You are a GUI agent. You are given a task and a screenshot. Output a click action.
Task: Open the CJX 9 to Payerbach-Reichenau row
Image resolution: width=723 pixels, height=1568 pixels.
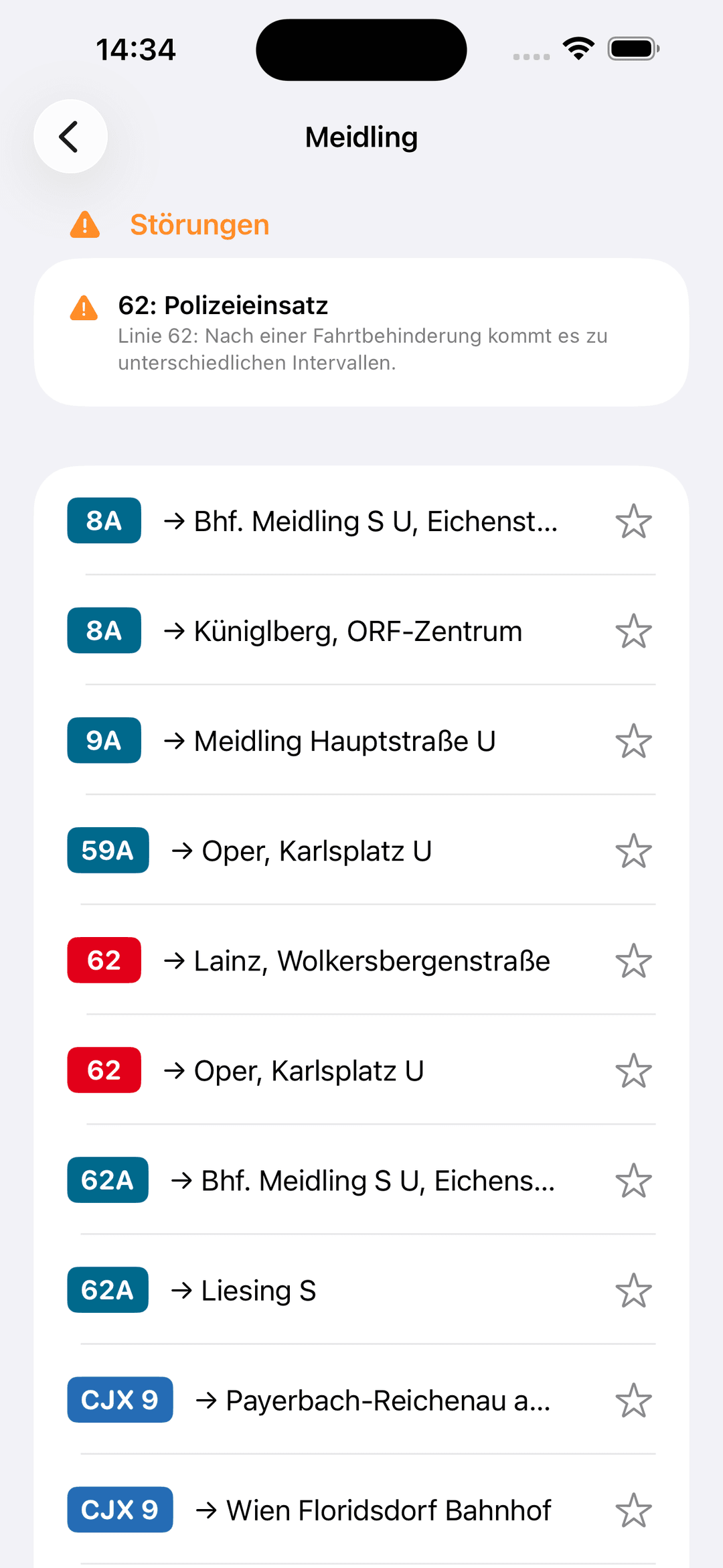tap(361, 1400)
